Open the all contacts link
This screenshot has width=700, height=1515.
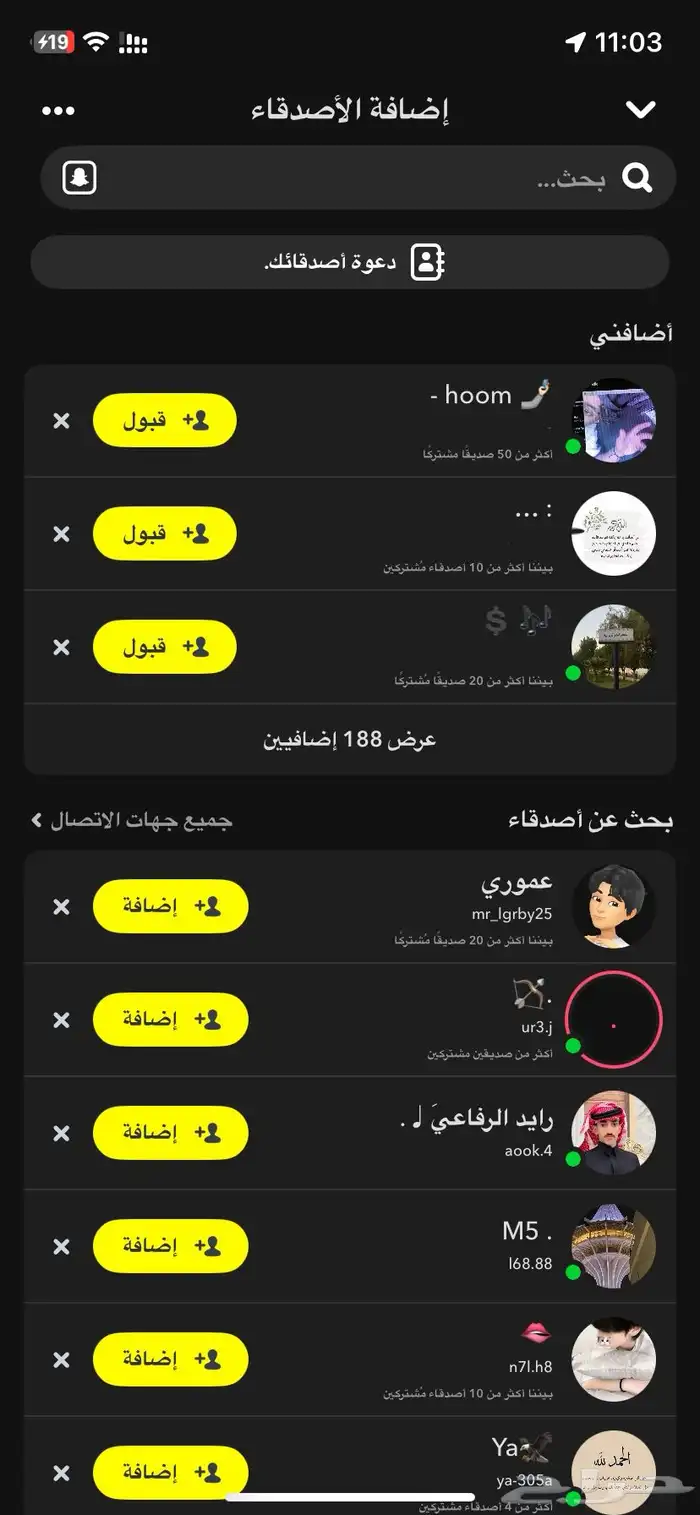[132, 821]
